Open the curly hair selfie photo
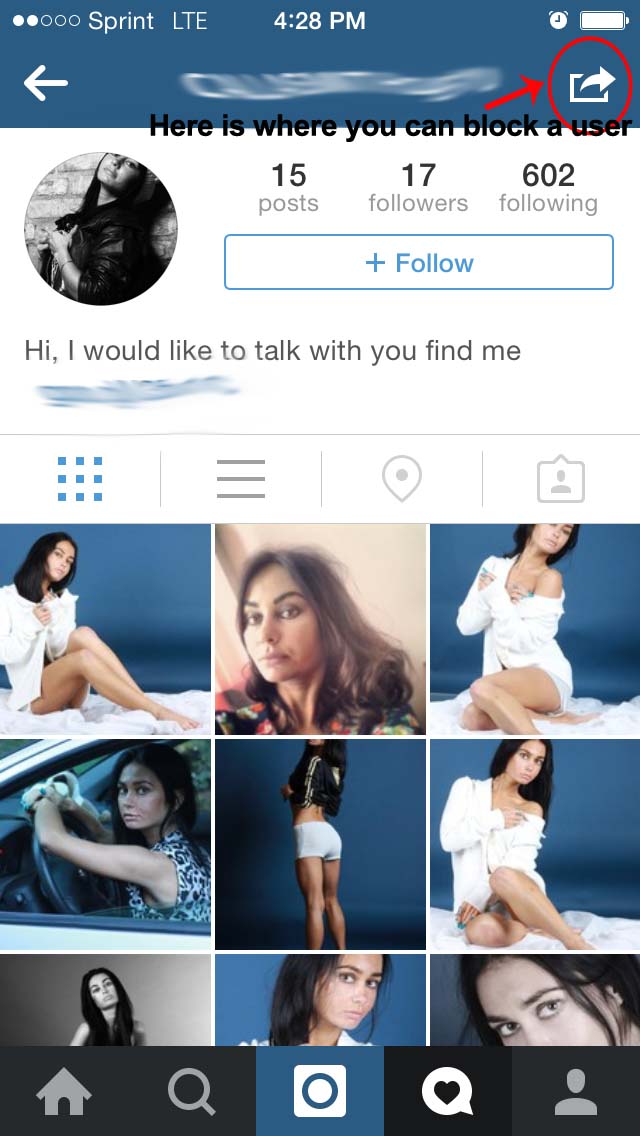The height and width of the screenshot is (1136, 640). (x=320, y=629)
